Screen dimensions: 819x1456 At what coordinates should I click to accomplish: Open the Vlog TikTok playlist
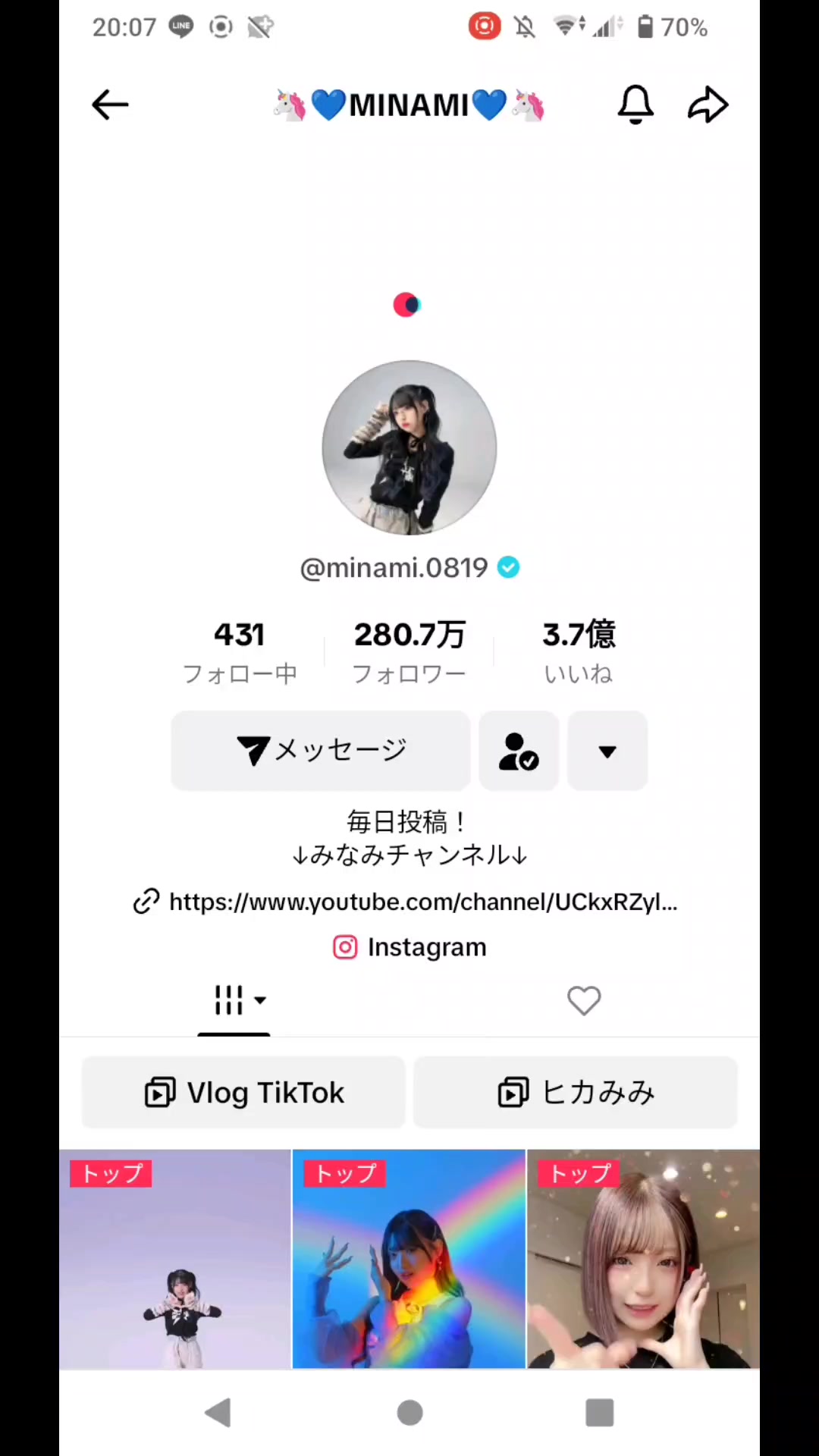(x=243, y=1093)
